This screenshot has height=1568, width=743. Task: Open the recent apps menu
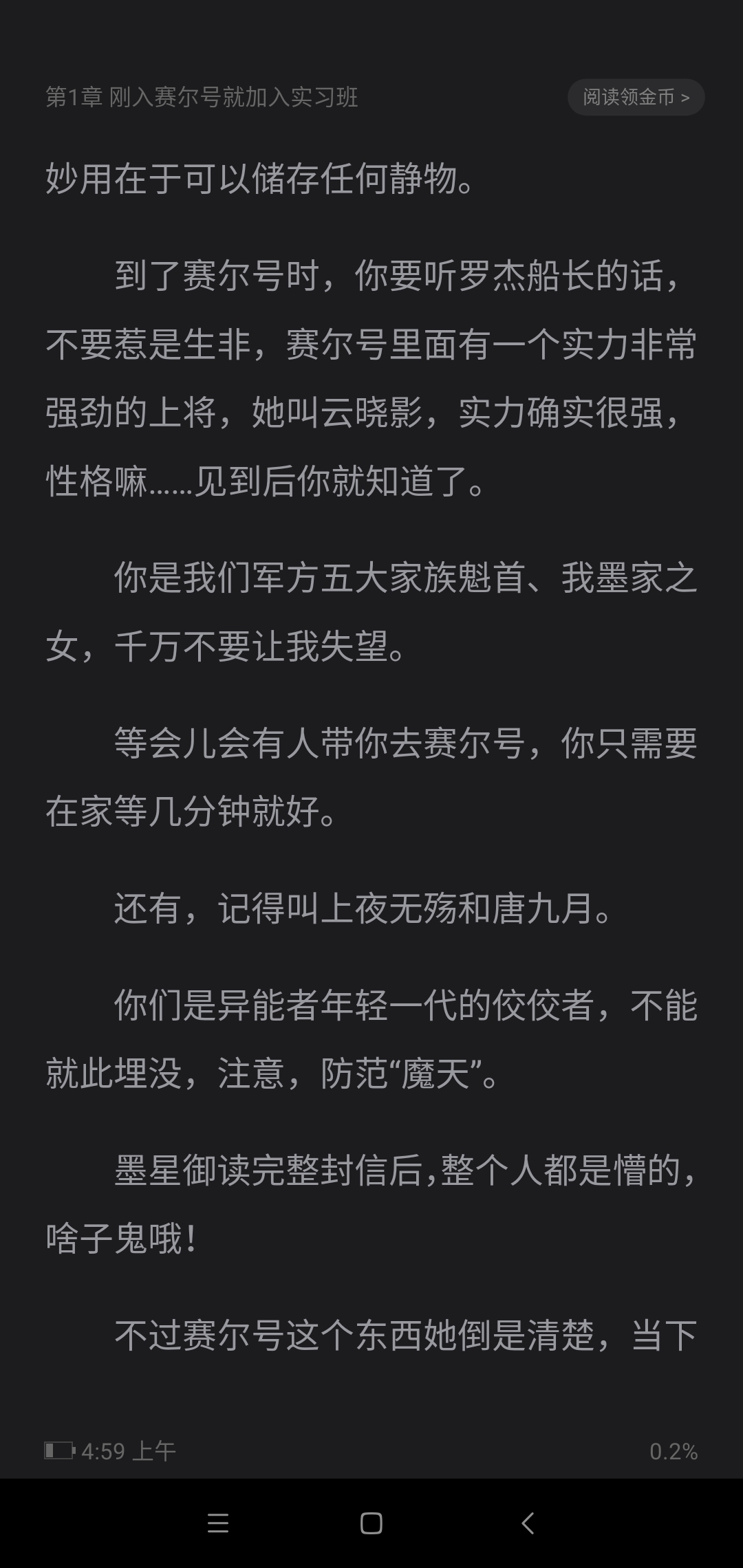click(218, 1523)
